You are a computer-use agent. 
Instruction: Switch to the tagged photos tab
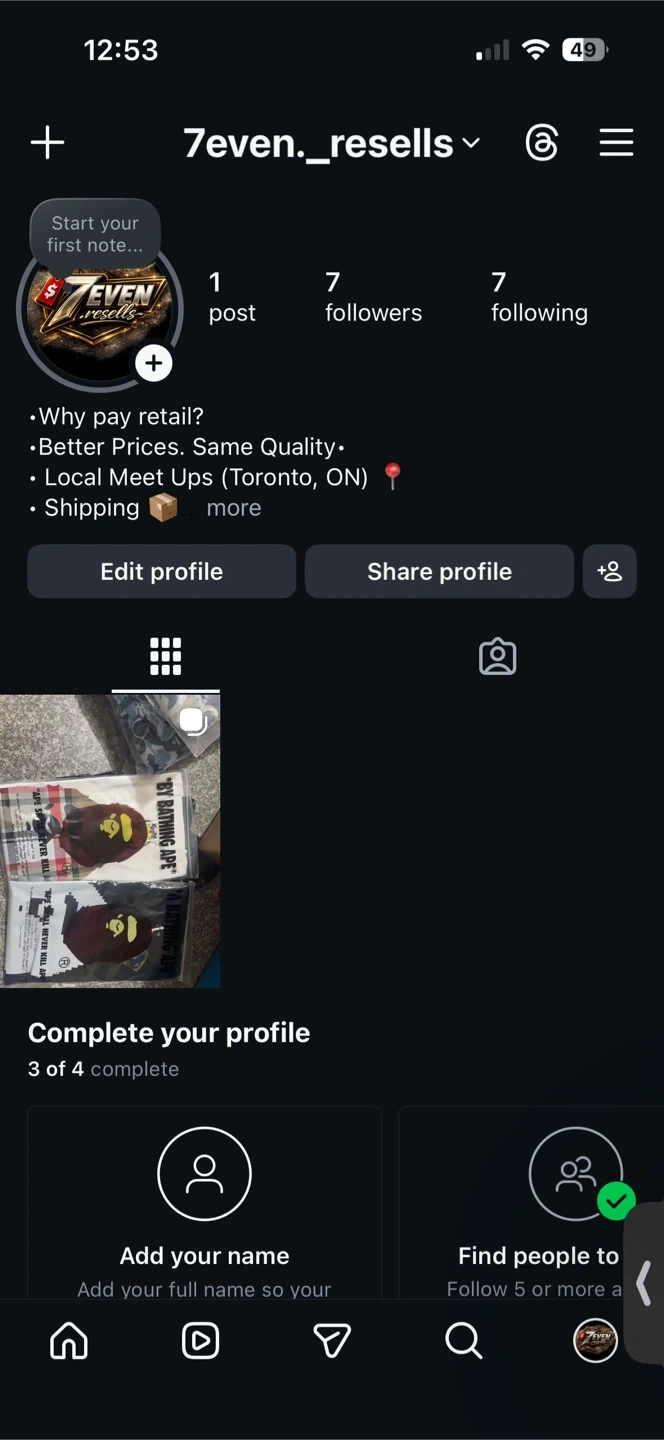(497, 657)
